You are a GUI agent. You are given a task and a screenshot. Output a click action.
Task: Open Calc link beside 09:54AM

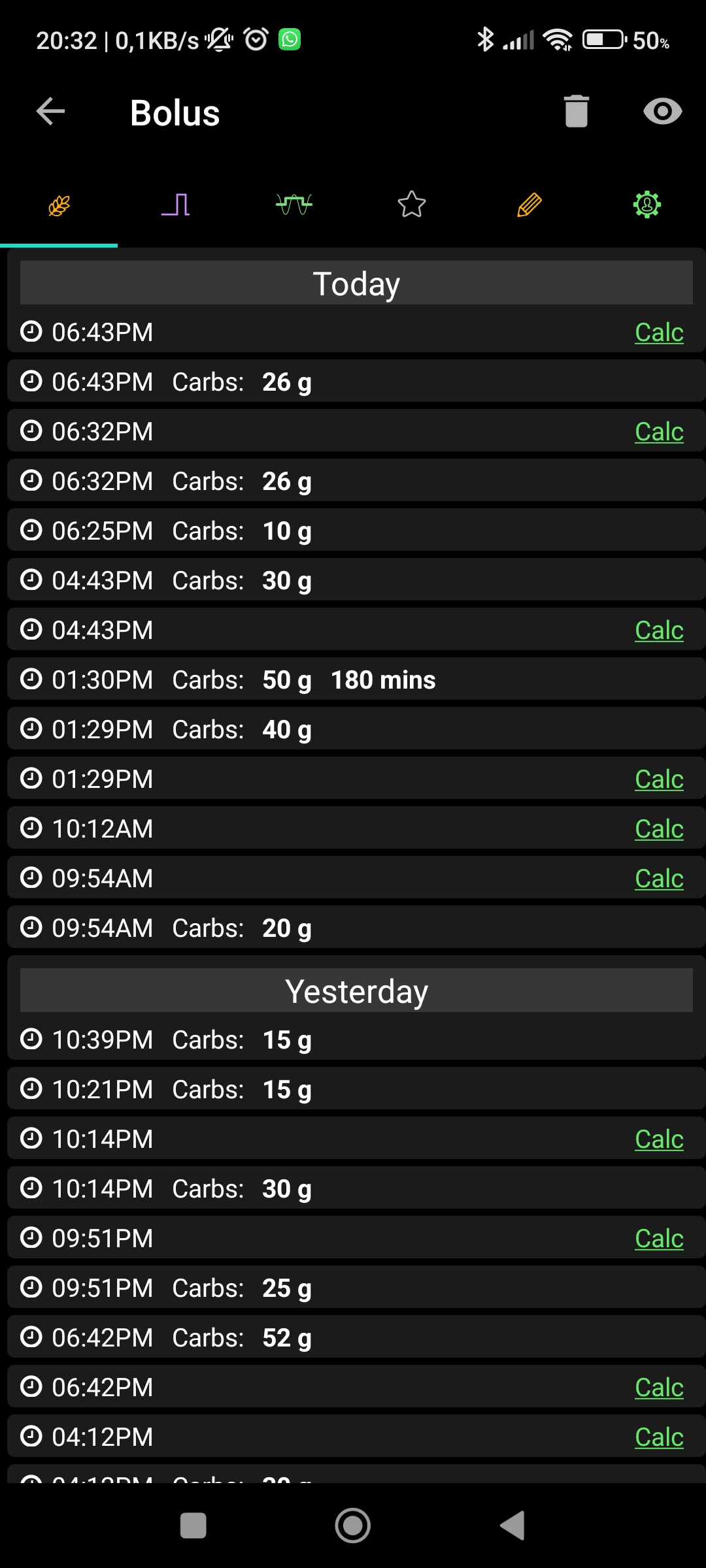(x=659, y=877)
